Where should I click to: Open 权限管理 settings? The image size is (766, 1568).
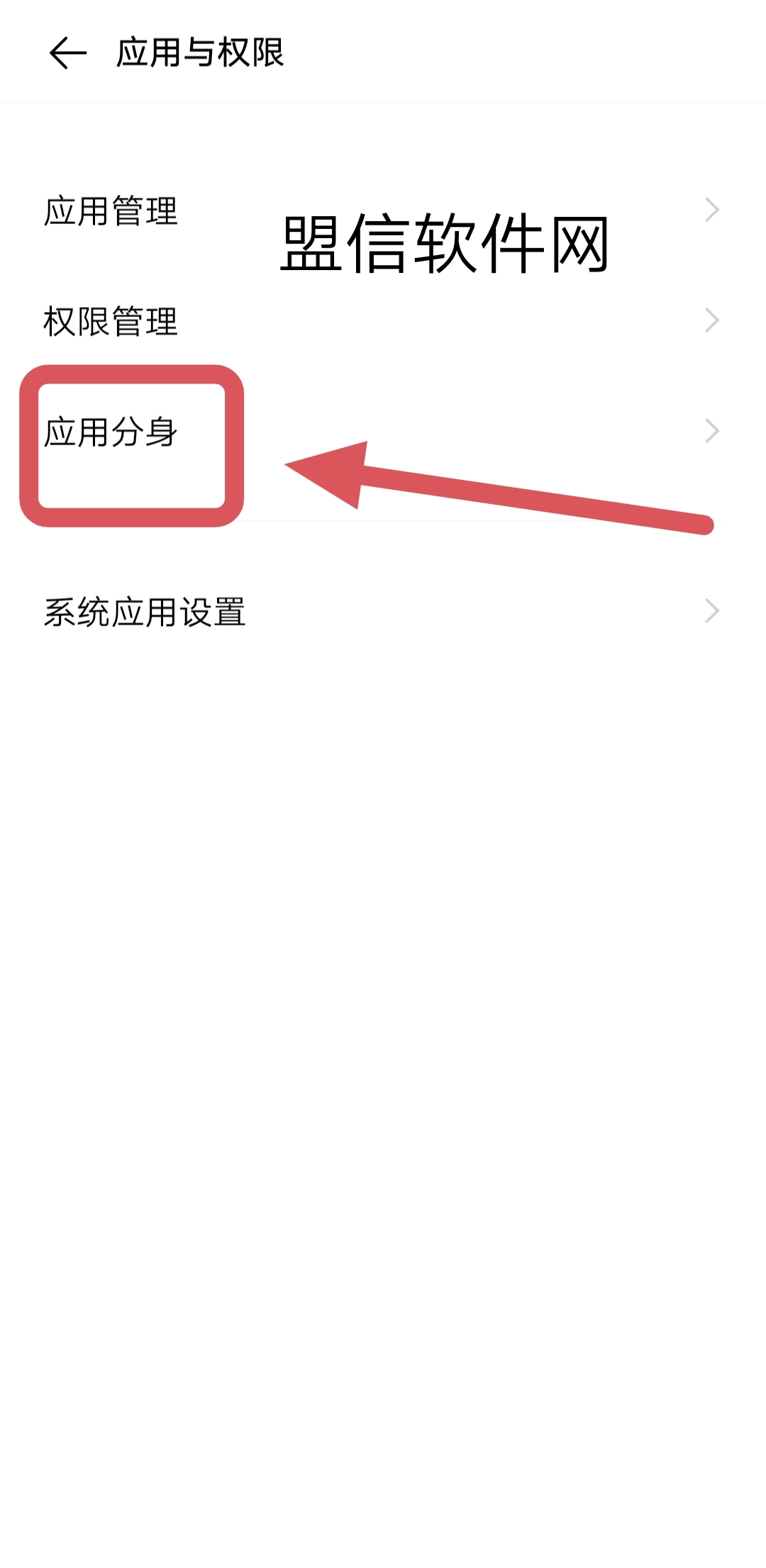(x=383, y=321)
